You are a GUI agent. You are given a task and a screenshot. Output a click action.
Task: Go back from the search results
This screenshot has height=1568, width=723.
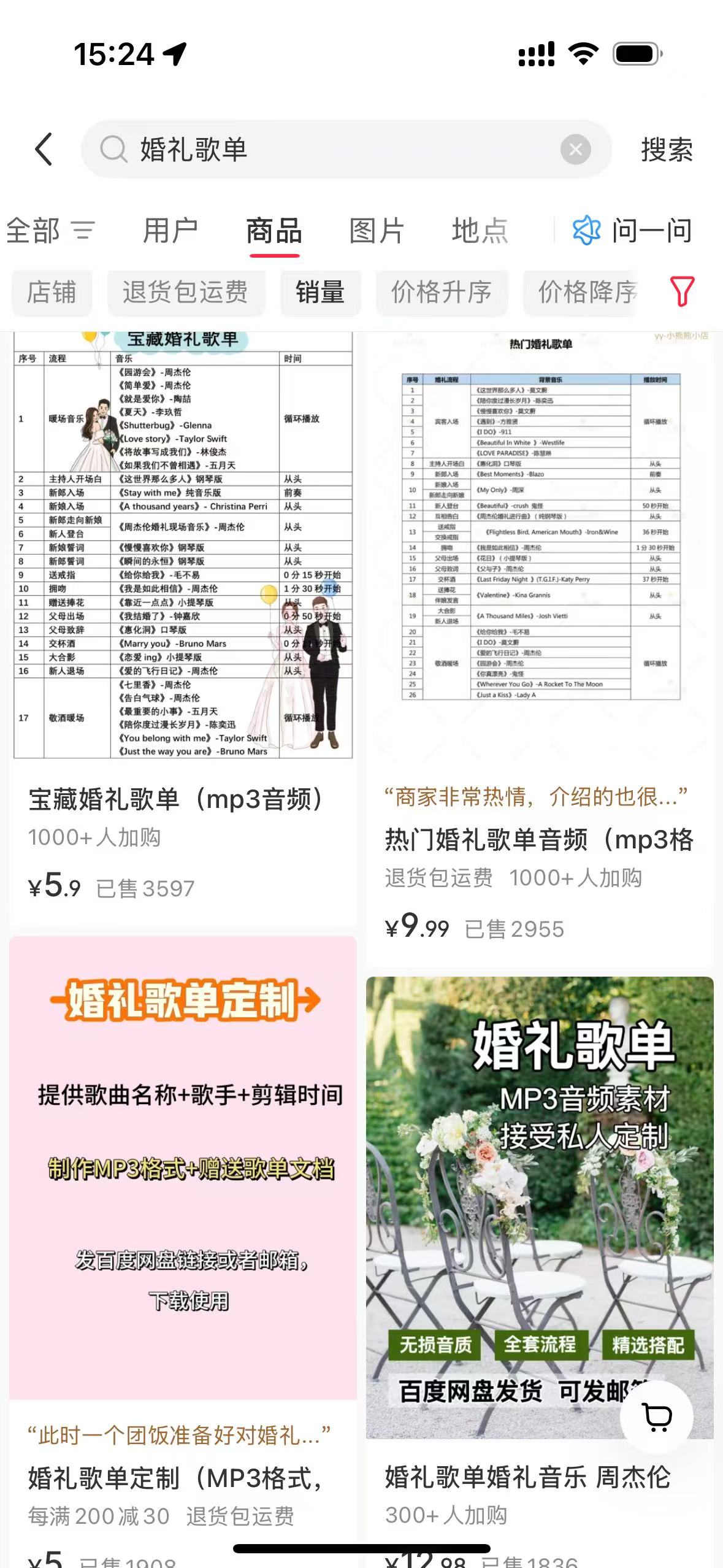pyautogui.click(x=44, y=149)
